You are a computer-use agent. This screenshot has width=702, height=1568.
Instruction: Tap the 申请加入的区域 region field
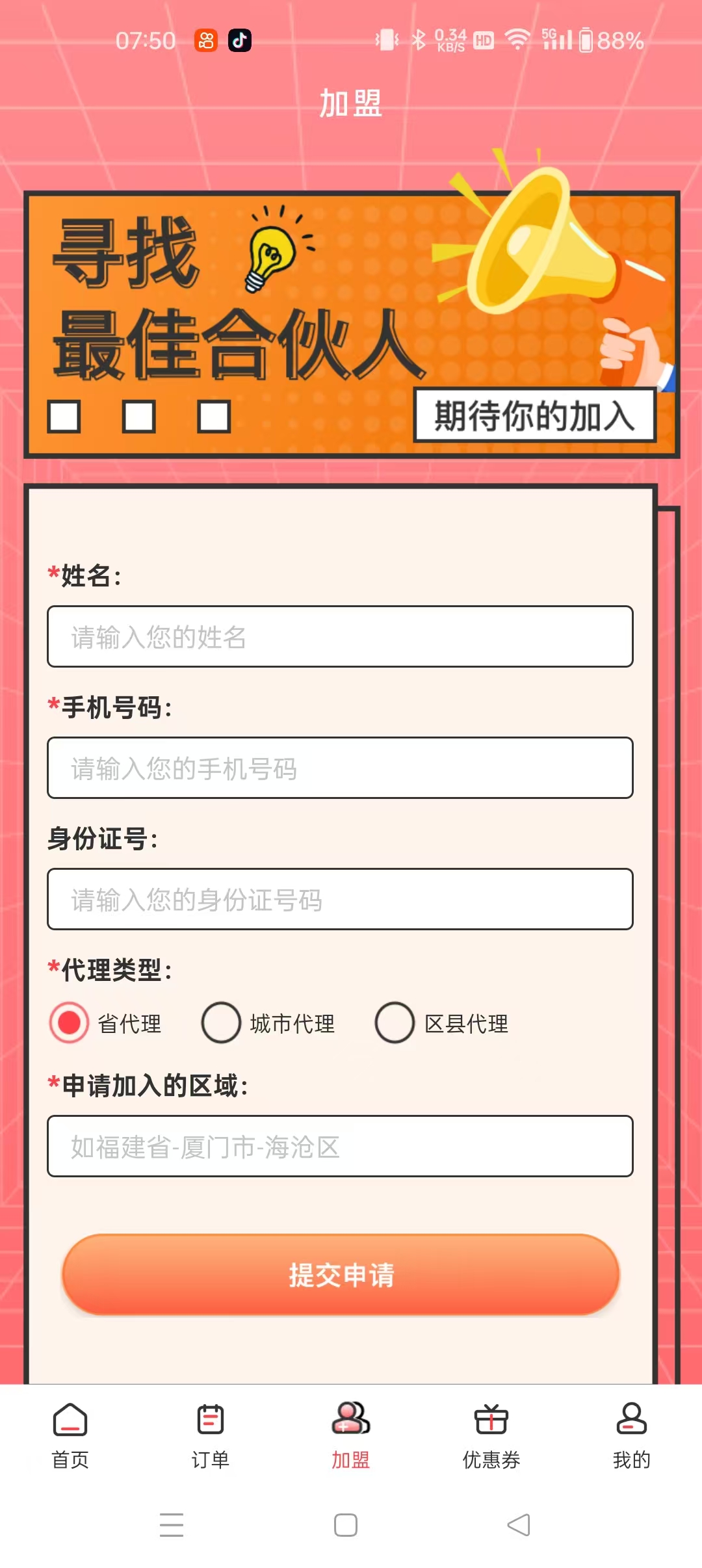(x=340, y=1146)
